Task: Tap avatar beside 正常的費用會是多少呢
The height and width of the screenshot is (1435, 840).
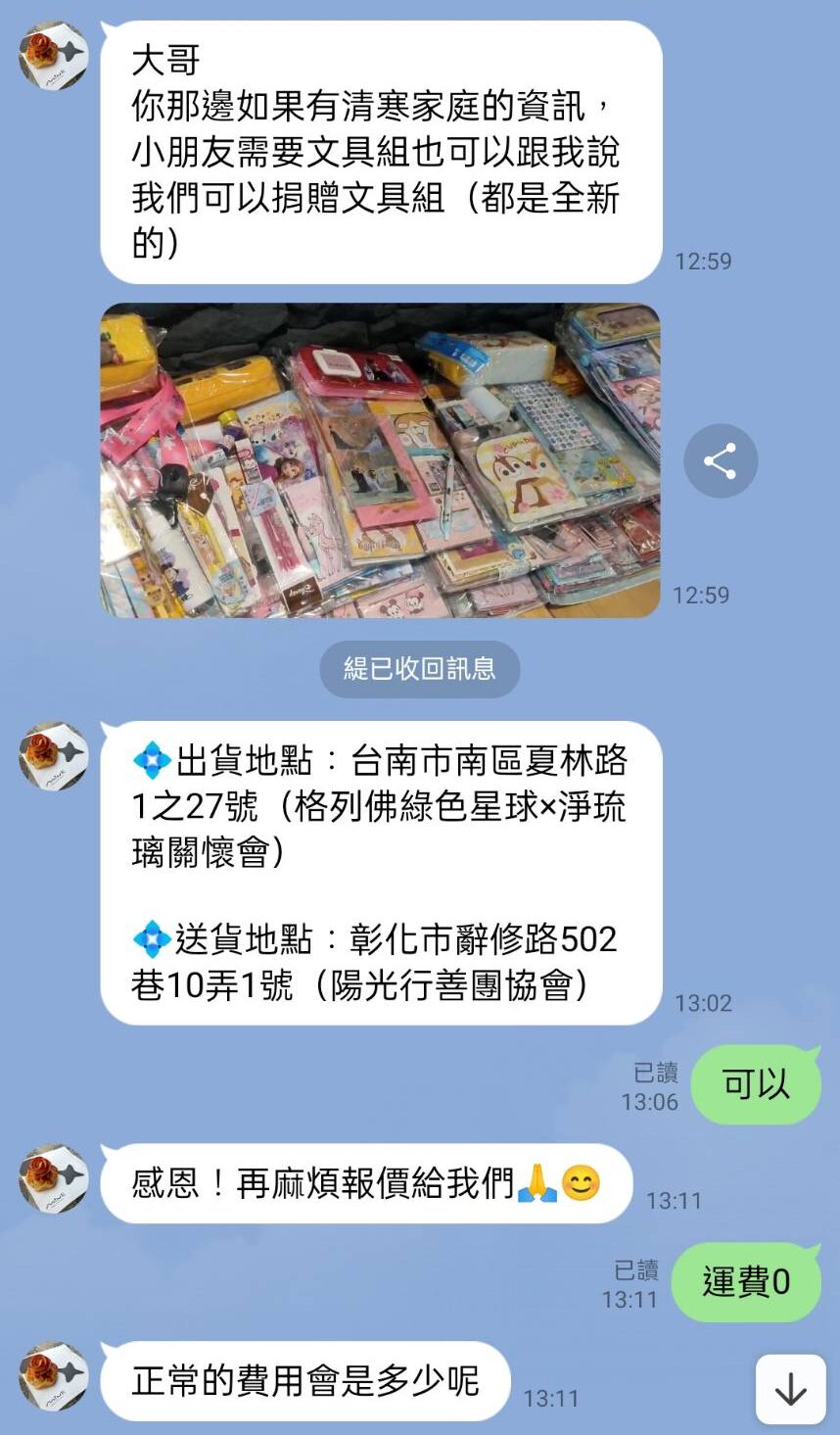Action: (x=53, y=1376)
